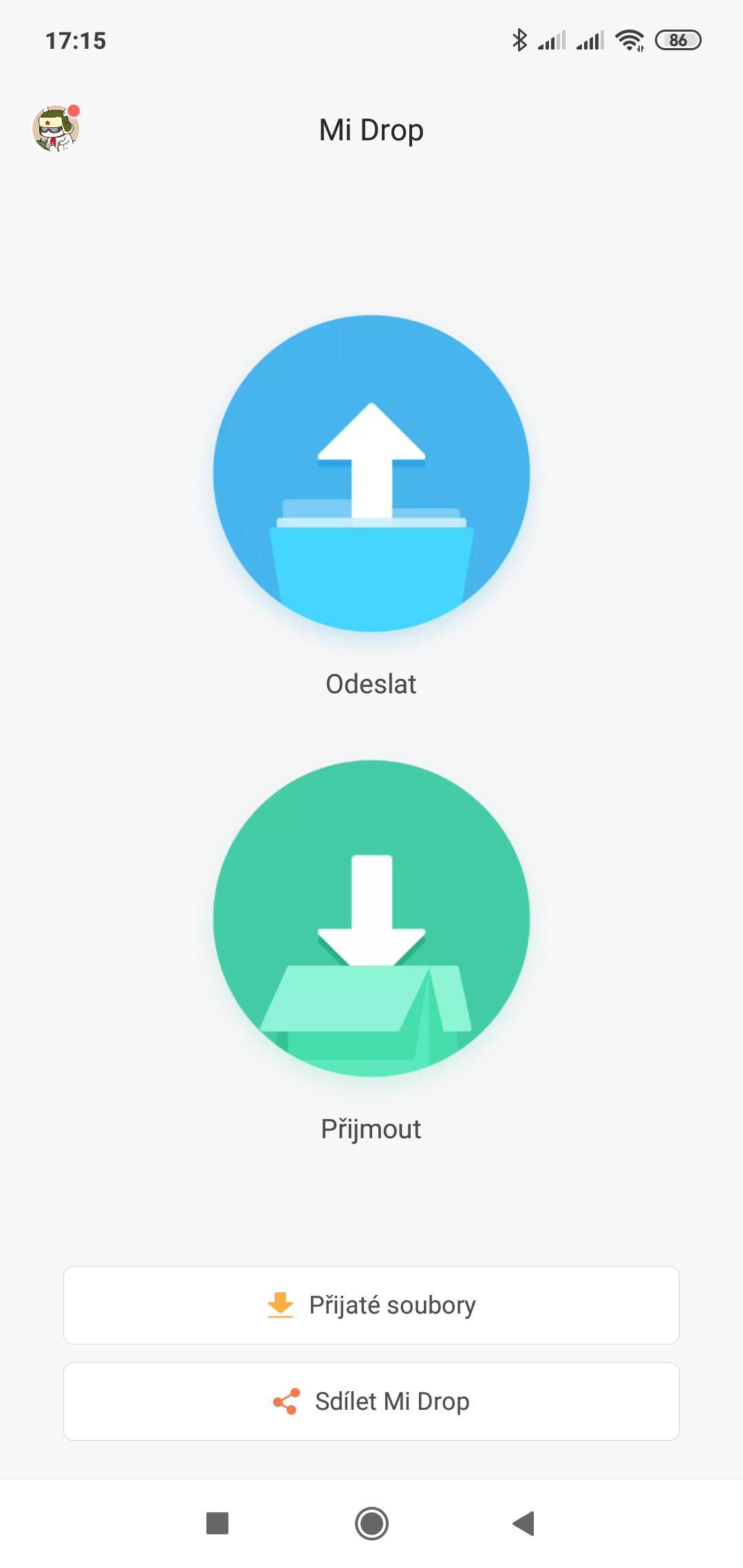743x1568 pixels.
Task: Tap the blue Odeslat send button
Action: 371,473
